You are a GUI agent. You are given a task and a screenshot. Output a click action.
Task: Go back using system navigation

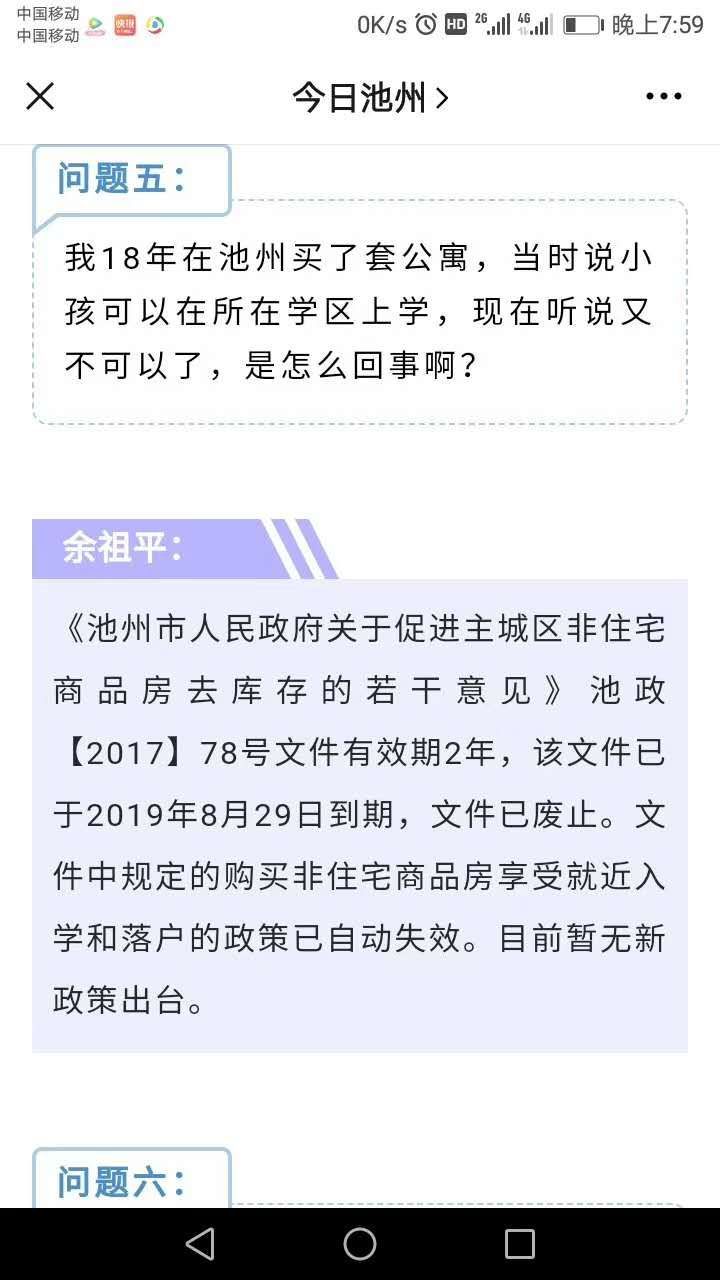point(200,1244)
